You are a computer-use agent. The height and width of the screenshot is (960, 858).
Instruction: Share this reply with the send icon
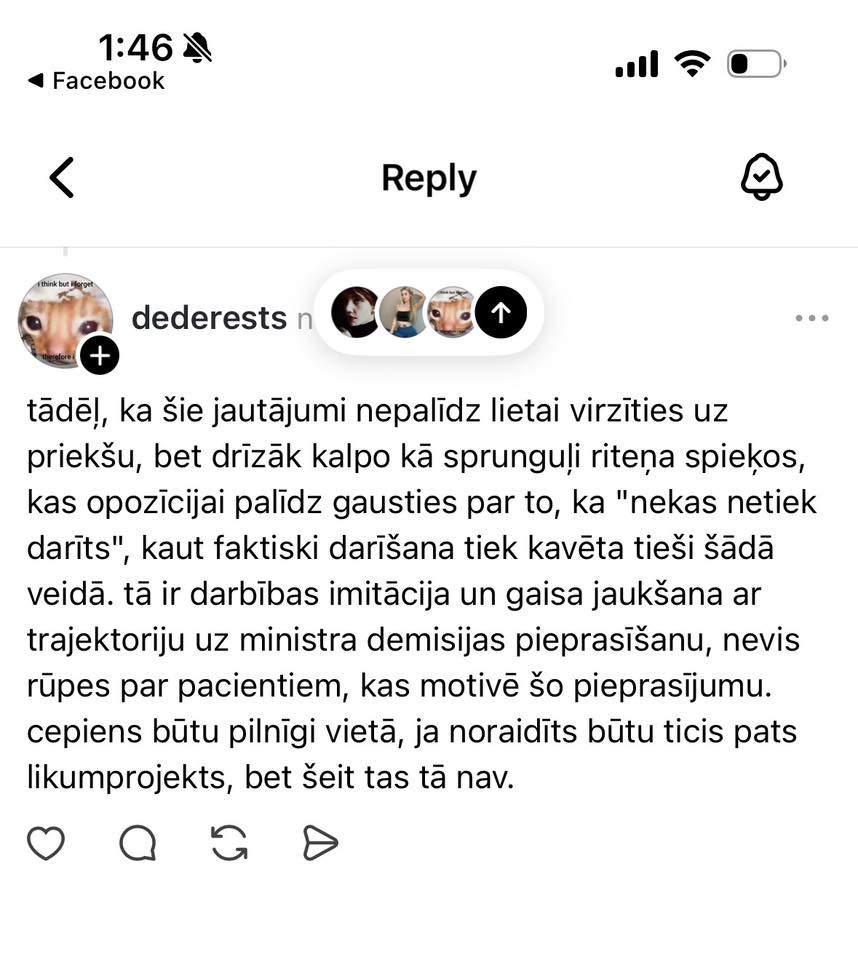point(320,844)
